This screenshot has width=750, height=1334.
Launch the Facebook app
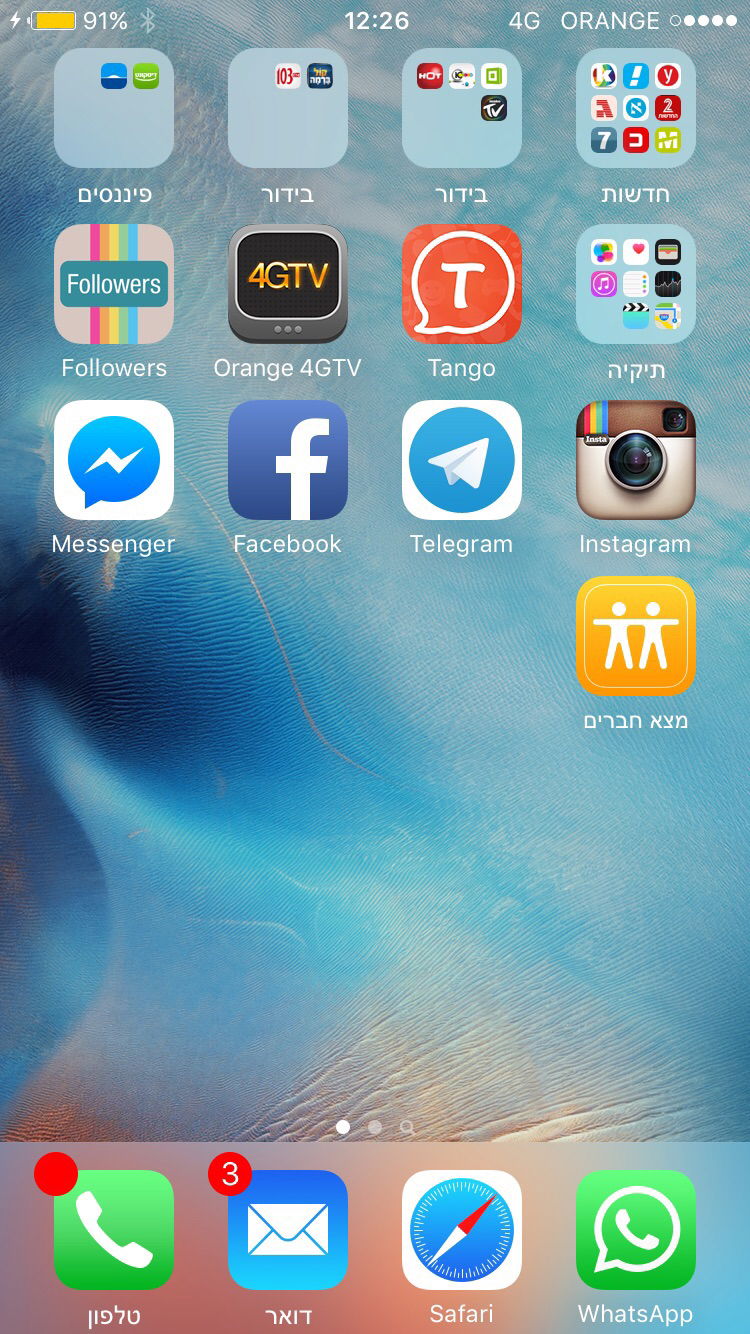pyautogui.click(x=288, y=460)
